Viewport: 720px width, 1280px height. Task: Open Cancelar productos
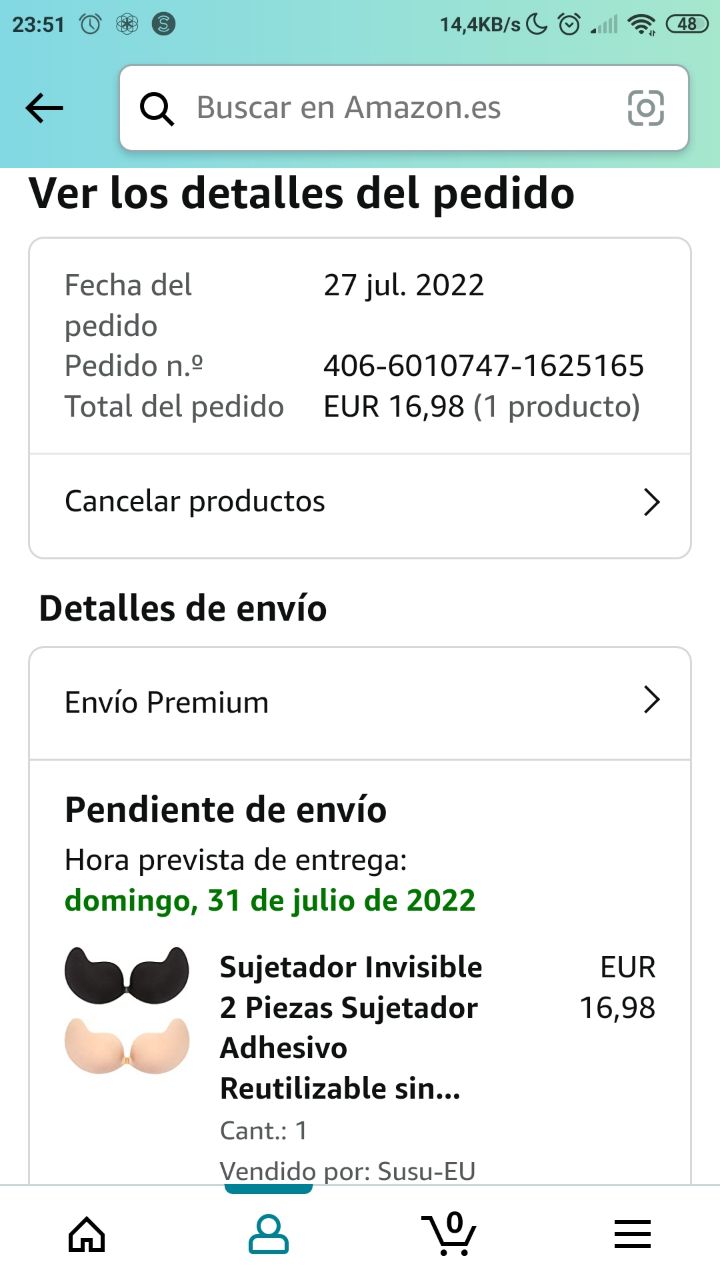pyautogui.click(x=360, y=502)
